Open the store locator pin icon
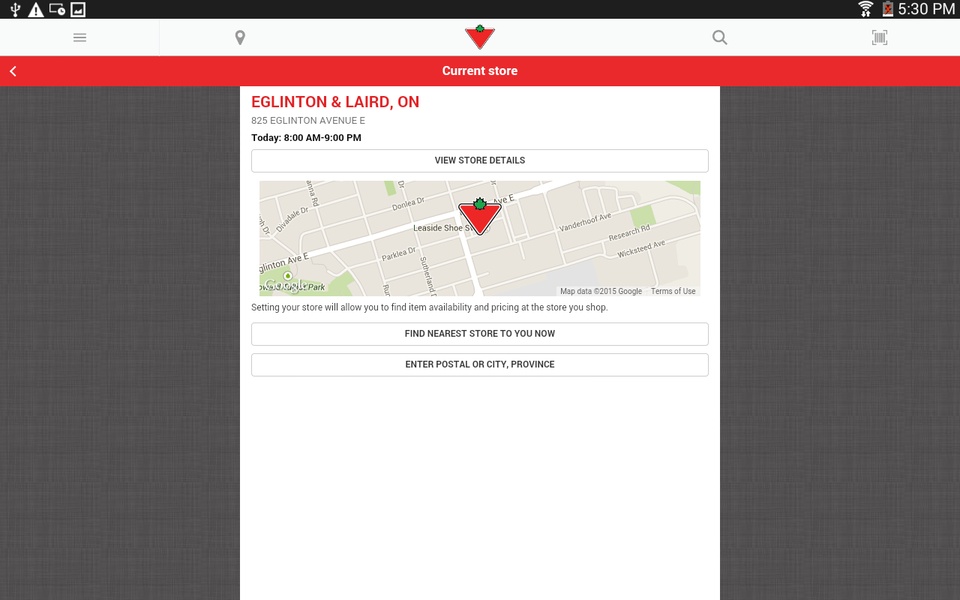The width and height of the screenshot is (960, 600). 240,38
